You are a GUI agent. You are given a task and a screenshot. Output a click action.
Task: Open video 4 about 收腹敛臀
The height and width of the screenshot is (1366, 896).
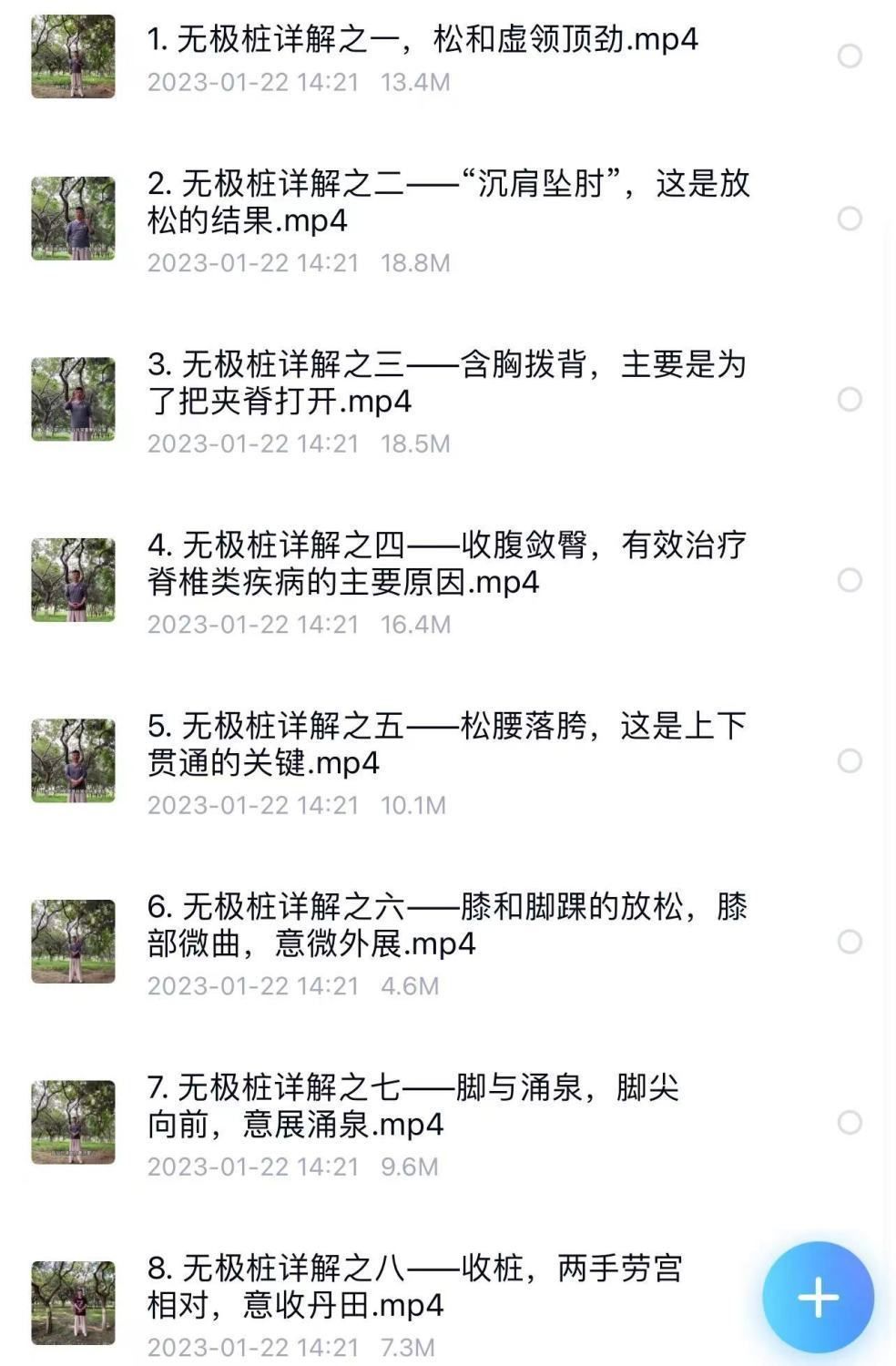pyautogui.click(x=446, y=563)
